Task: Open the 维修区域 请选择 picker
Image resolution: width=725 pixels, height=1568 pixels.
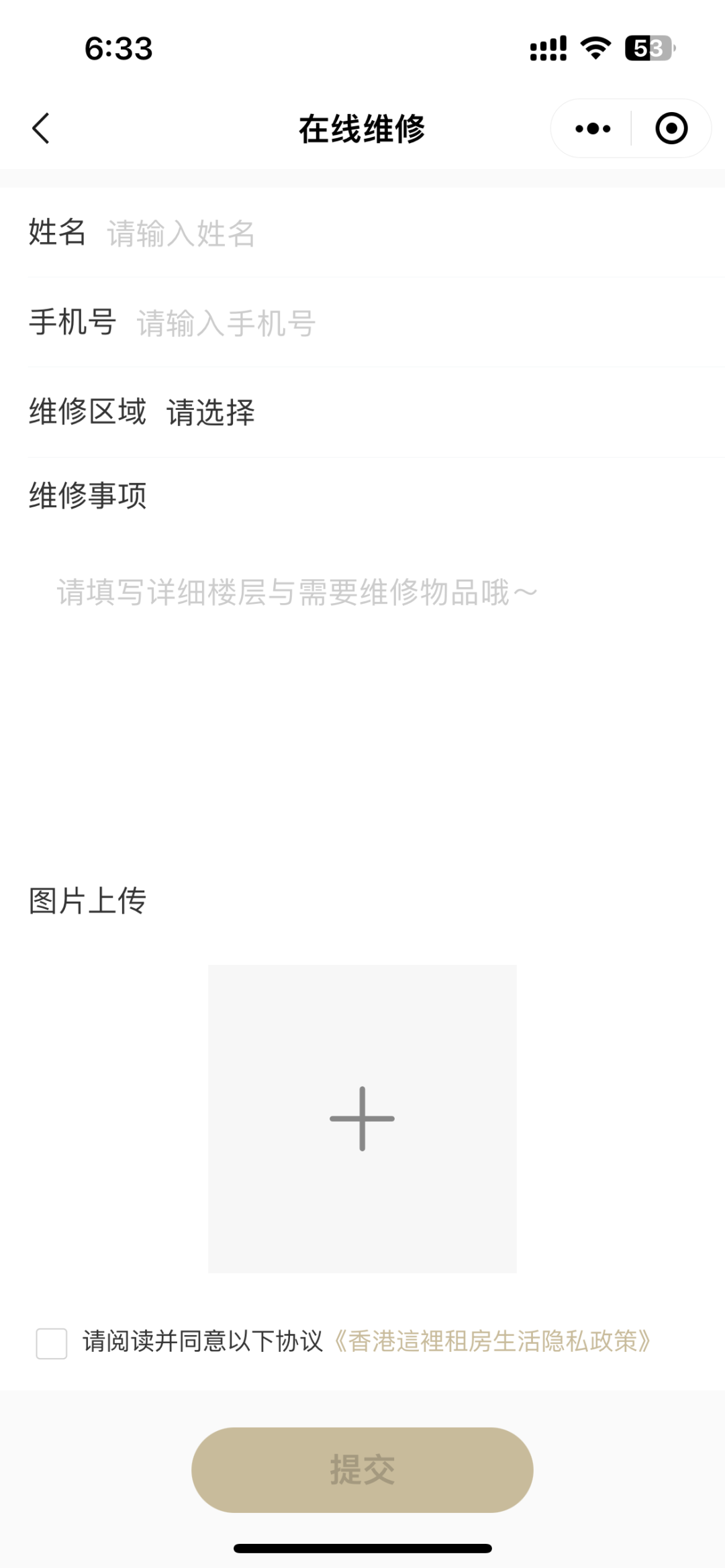Action: [x=211, y=412]
